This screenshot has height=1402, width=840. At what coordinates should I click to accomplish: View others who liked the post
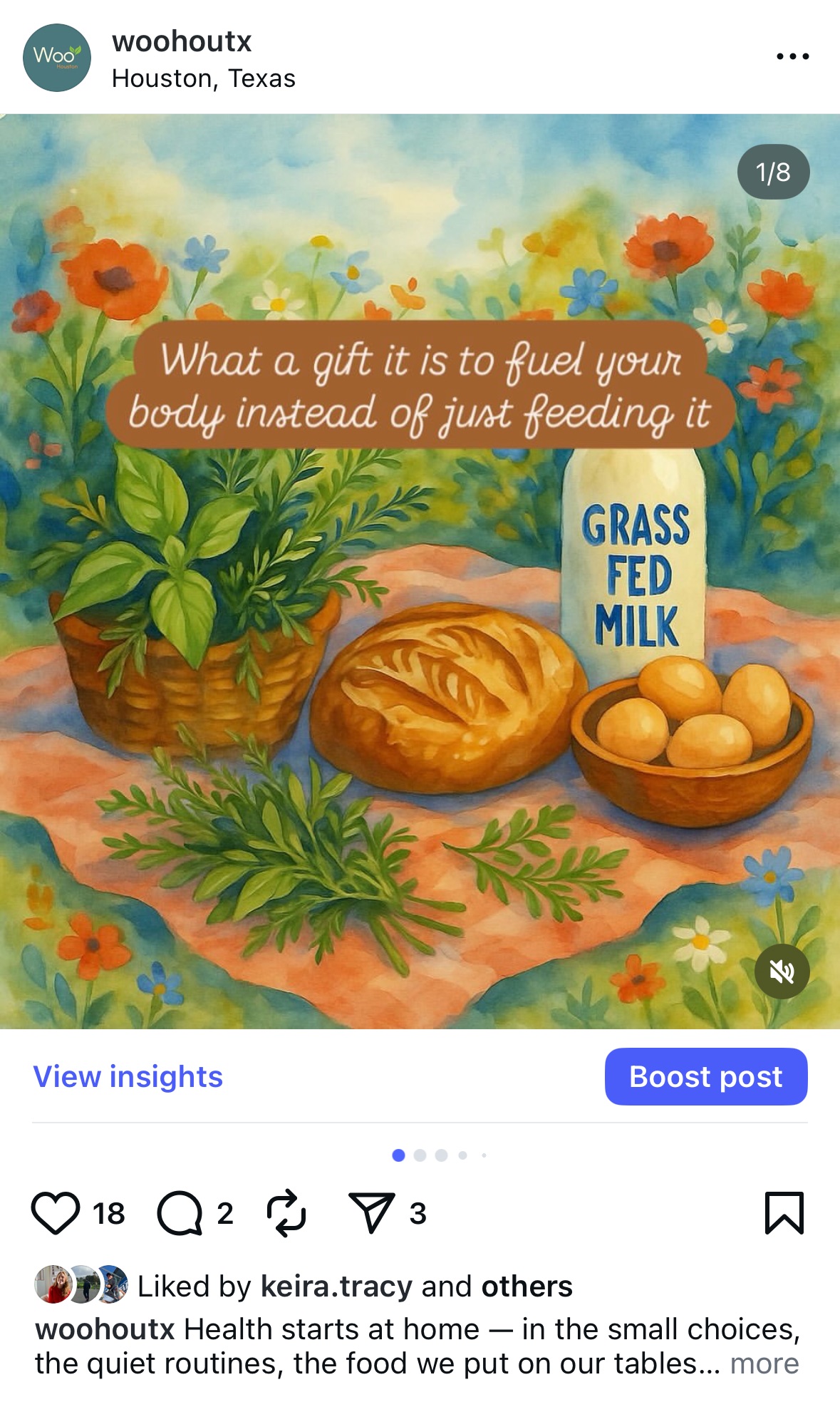[527, 1287]
